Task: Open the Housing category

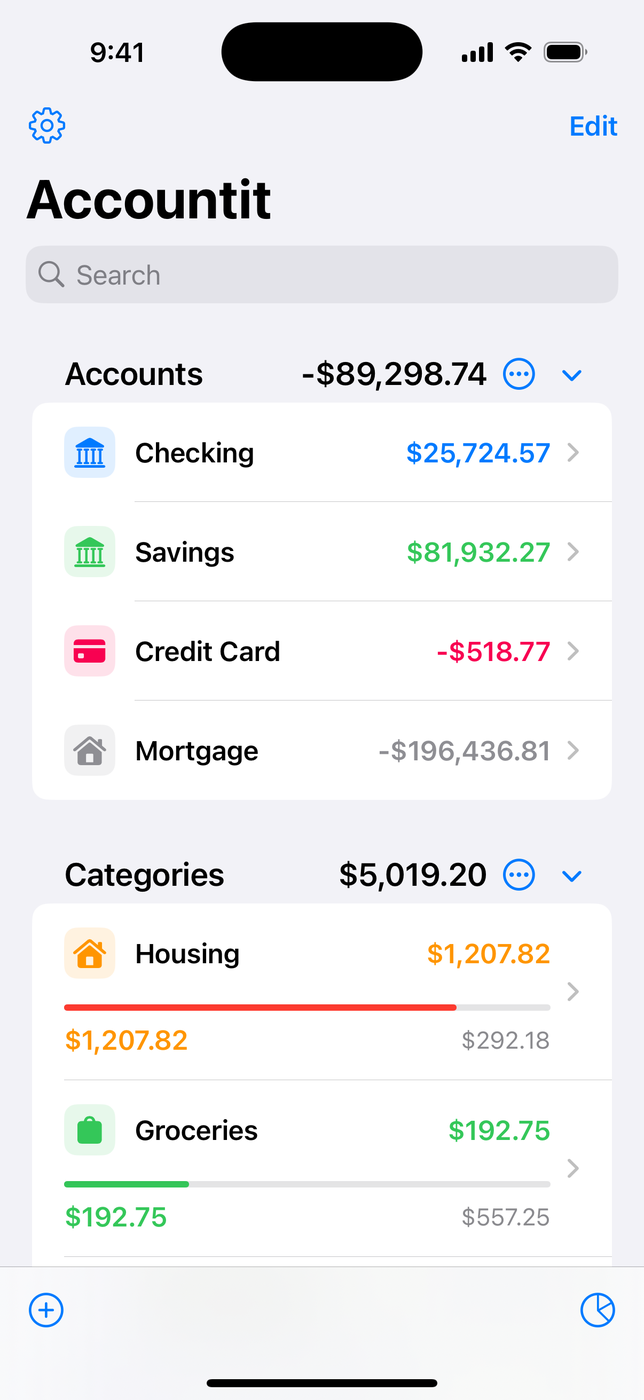Action: point(322,992)
